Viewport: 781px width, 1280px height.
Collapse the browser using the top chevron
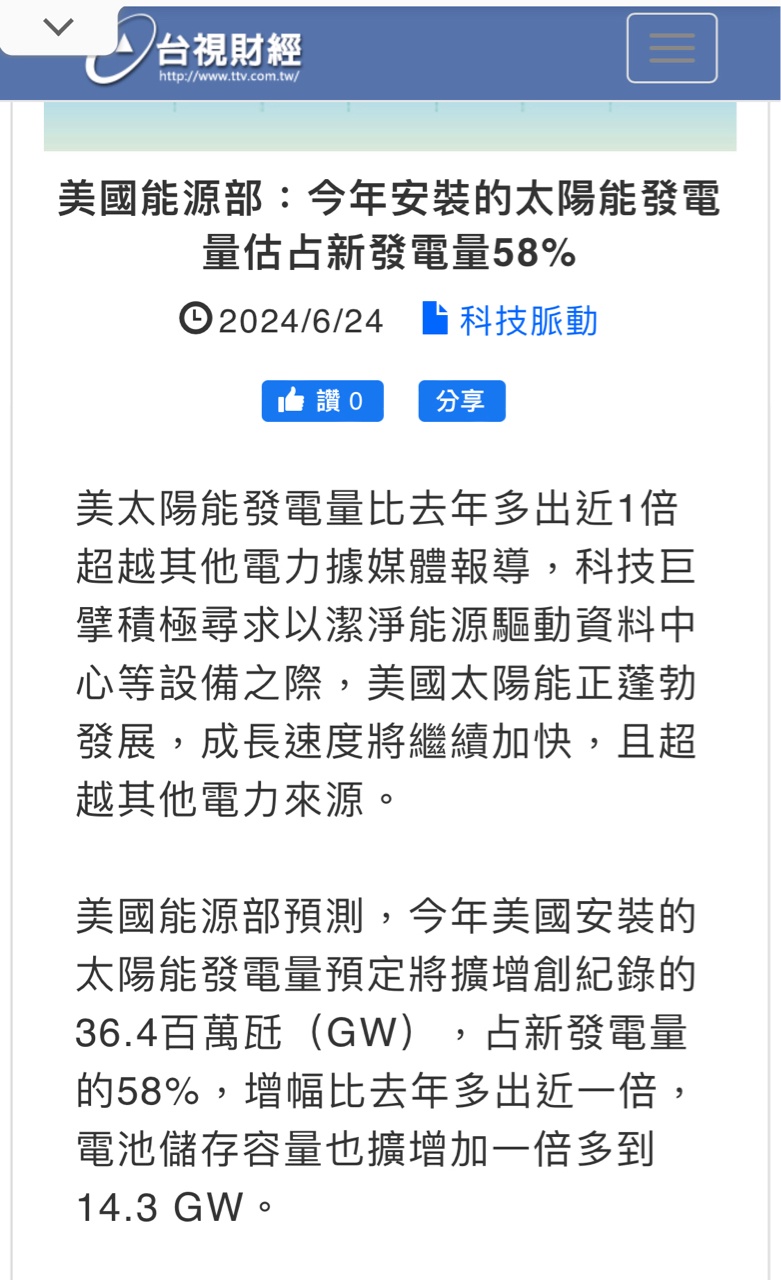[x=59, y=27]
